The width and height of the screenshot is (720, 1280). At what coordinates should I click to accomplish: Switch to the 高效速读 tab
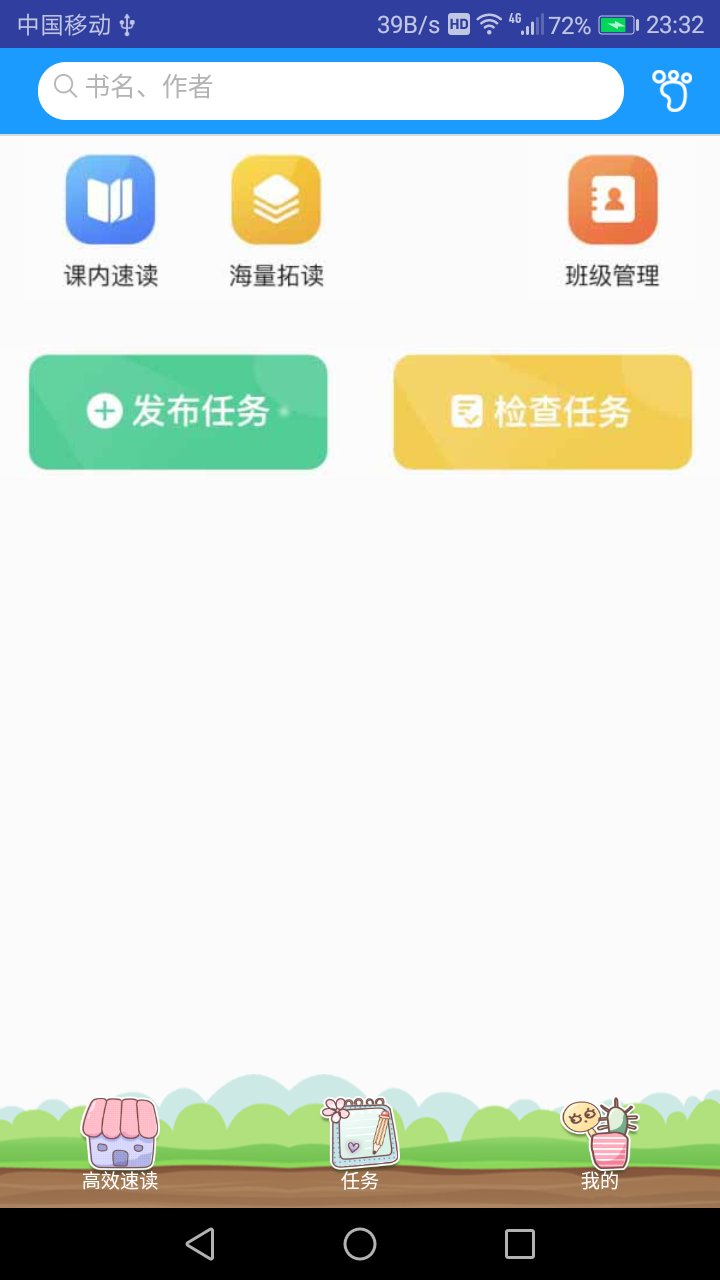tap(120, 1145)
